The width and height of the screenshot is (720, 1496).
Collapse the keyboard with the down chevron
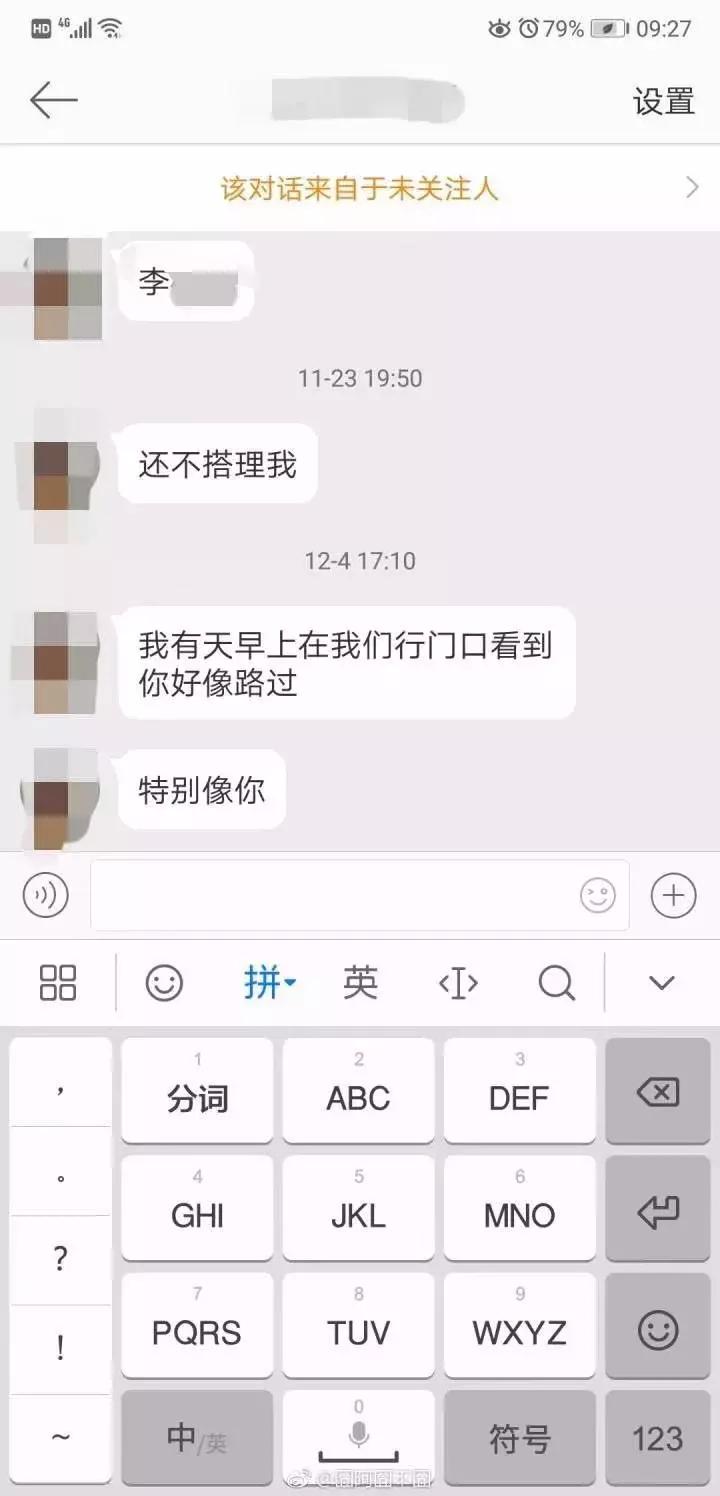point(660,983)
